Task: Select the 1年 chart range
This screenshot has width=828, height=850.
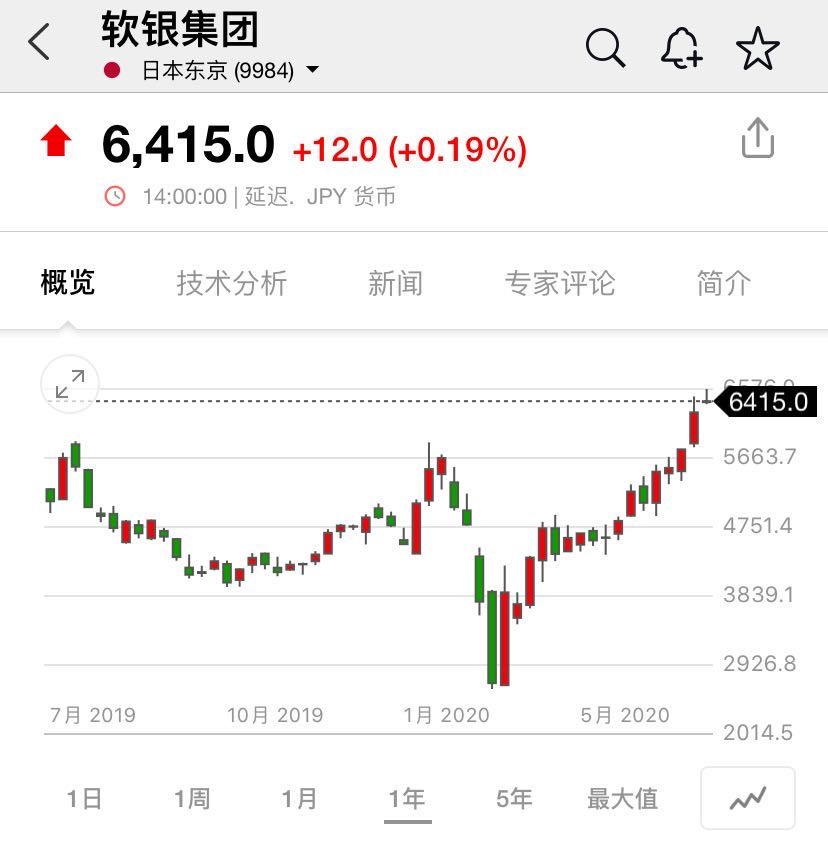Action: pos(407,798)
